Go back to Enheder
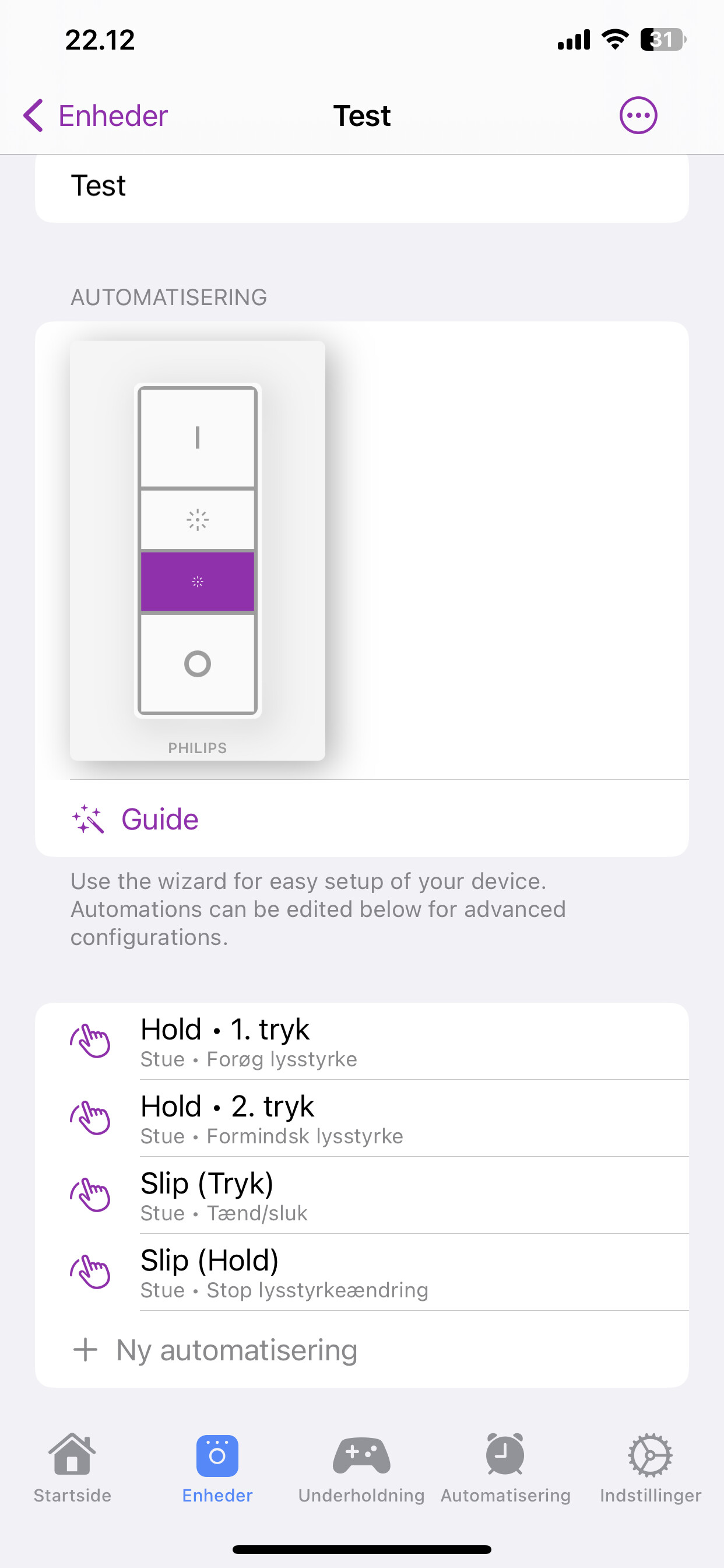This screenshot has width=724, height=1568. coord(95,116)
